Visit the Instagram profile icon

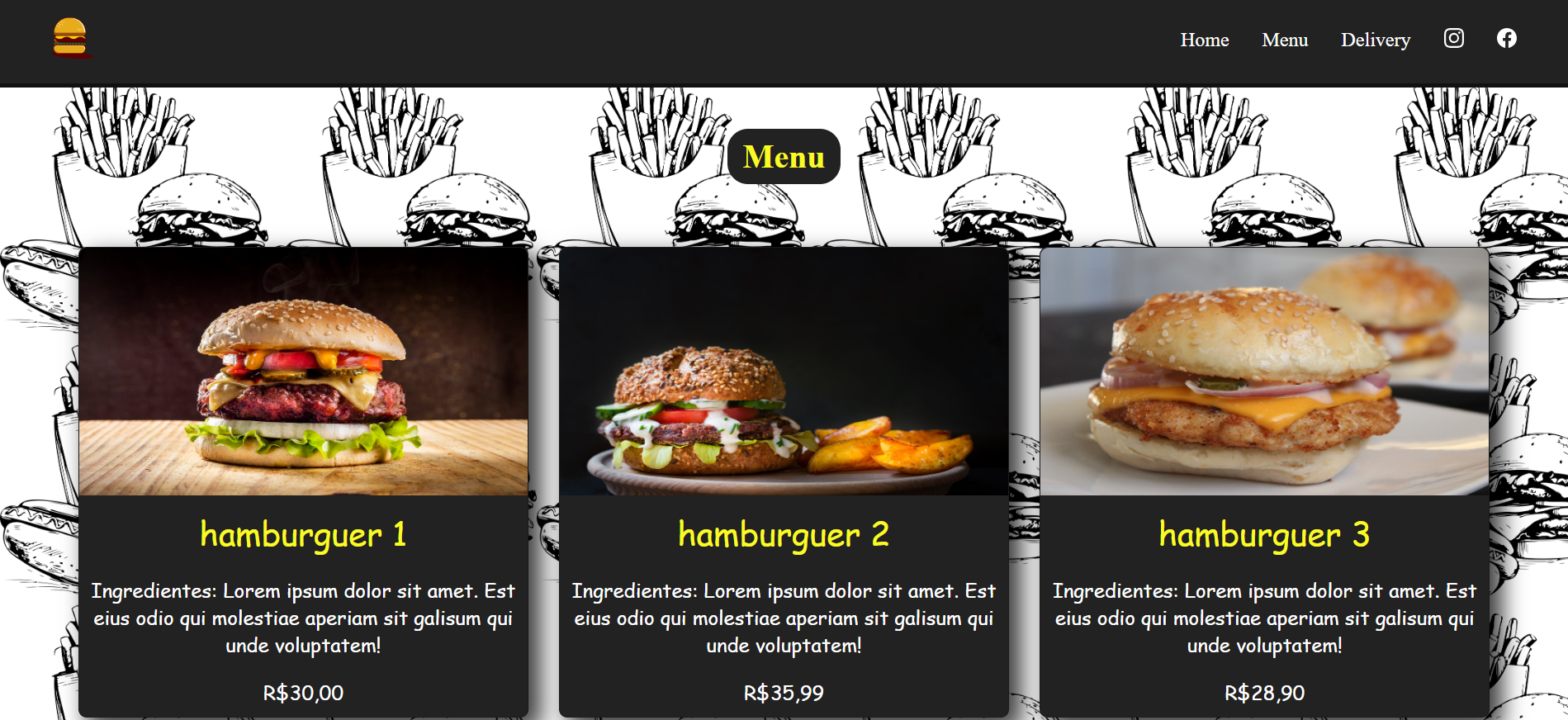1453,38
